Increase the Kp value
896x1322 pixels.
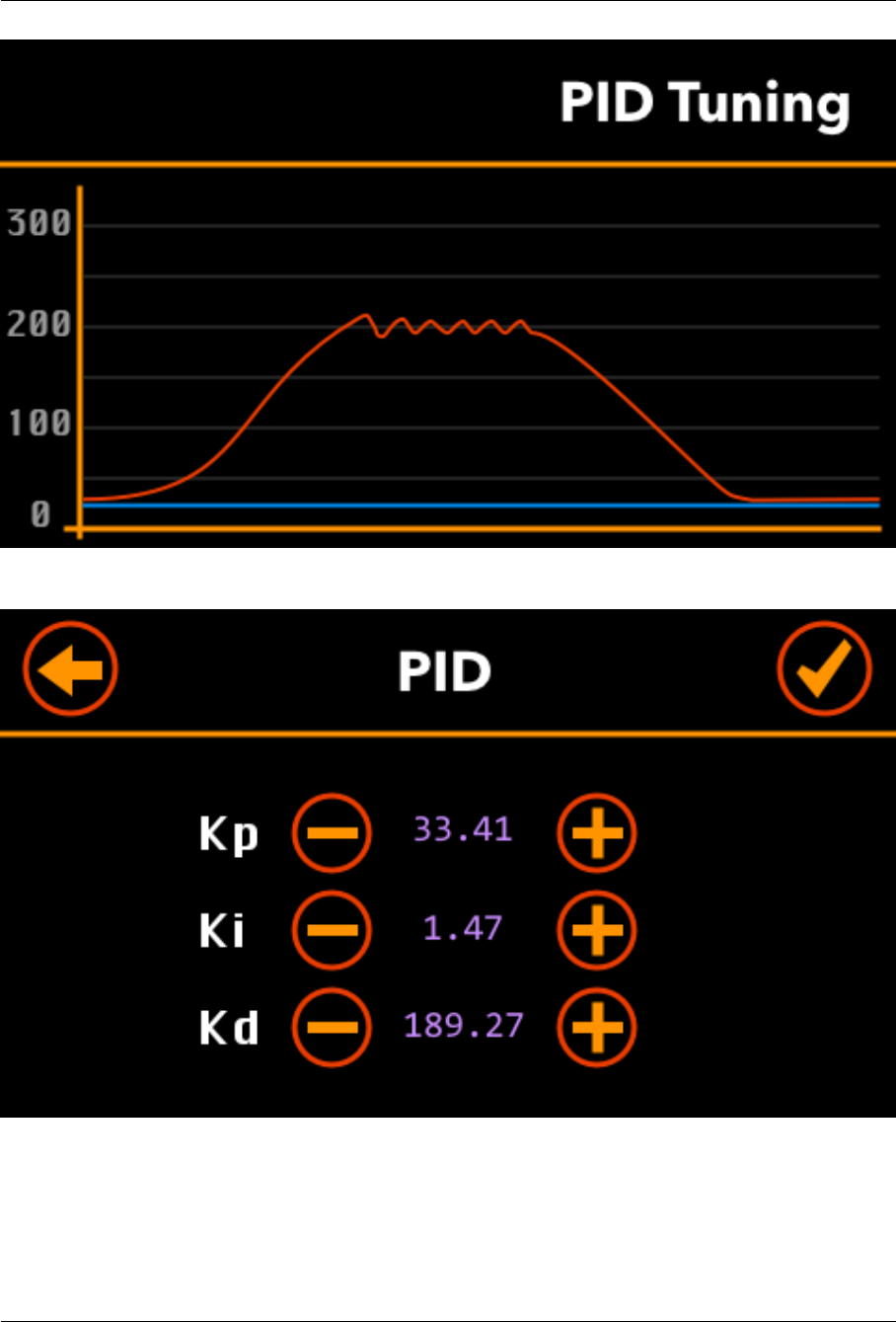(597, 832)
